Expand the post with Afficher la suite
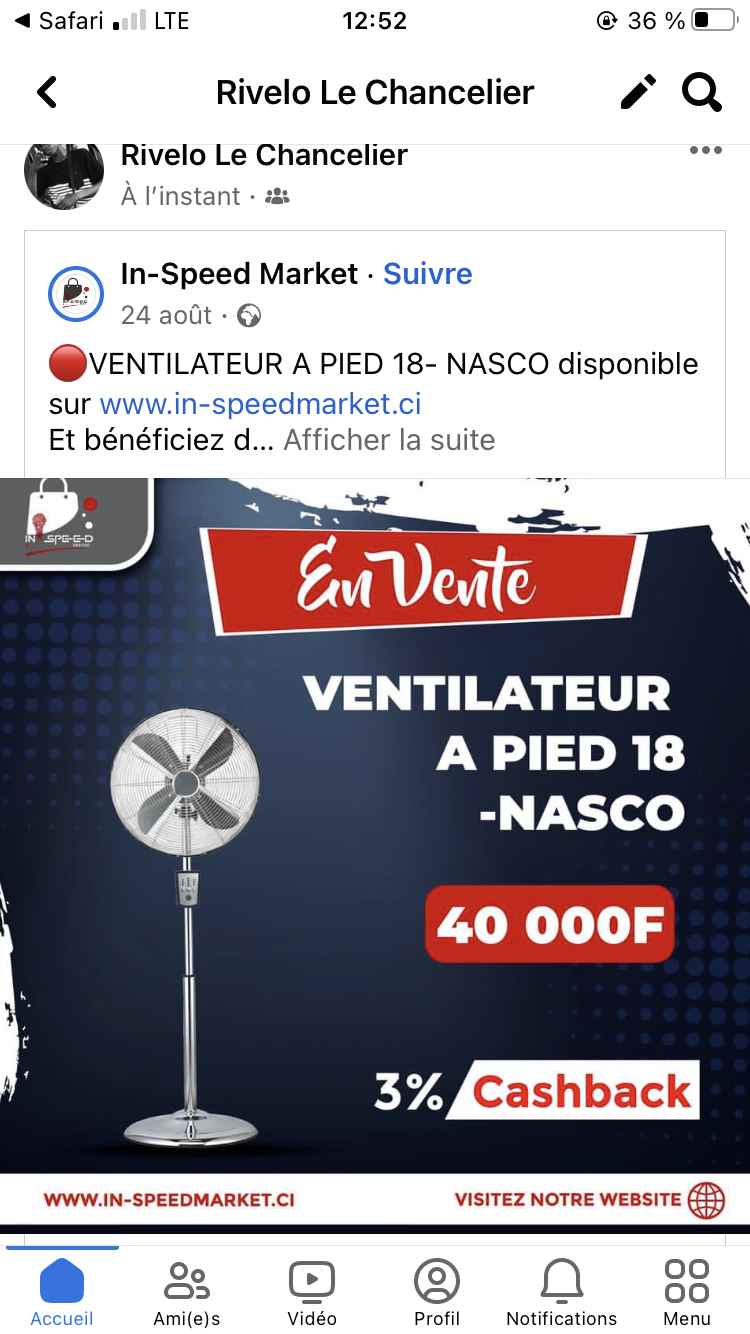Image resolution: width=750 pixels, height=1334 pixels. tap(389, 440)
